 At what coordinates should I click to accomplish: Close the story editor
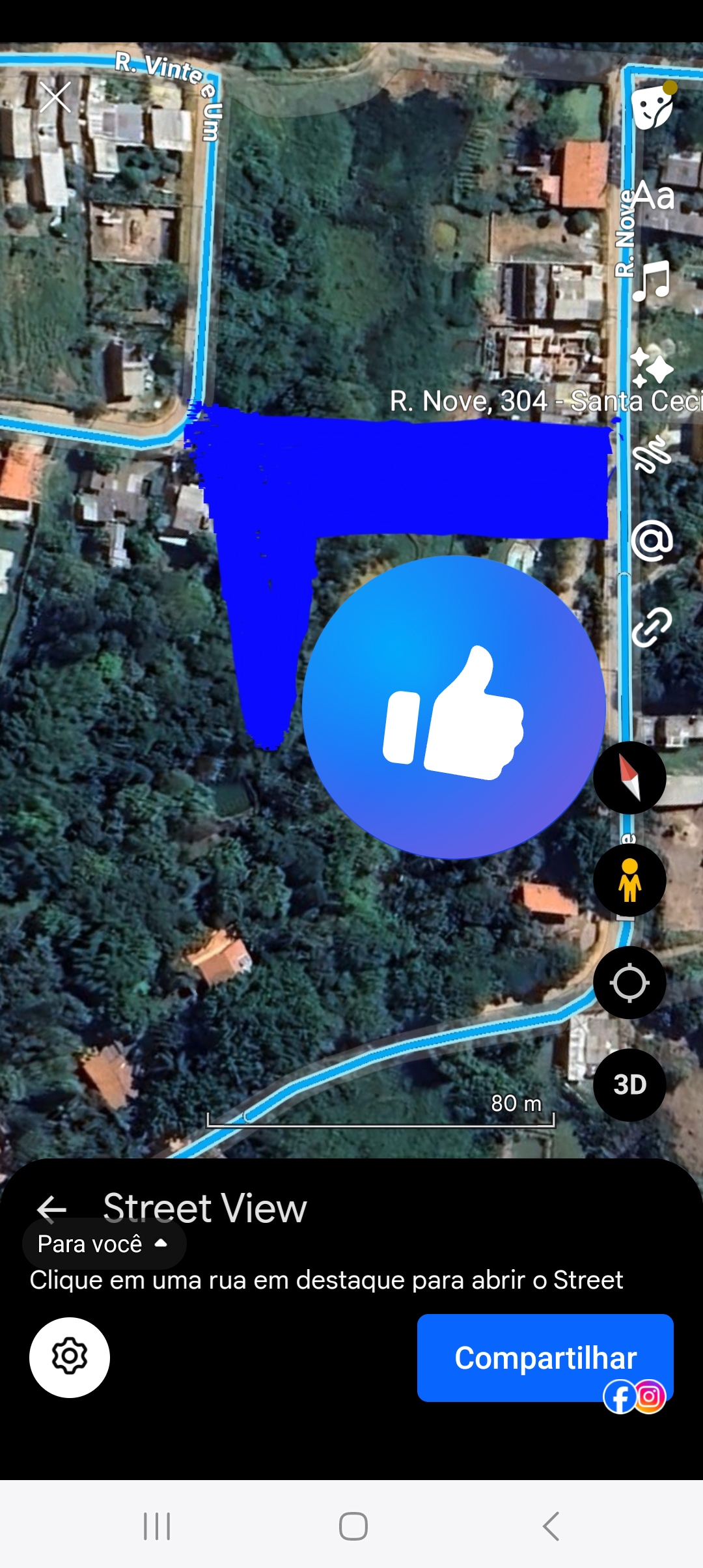coord(55,98)
